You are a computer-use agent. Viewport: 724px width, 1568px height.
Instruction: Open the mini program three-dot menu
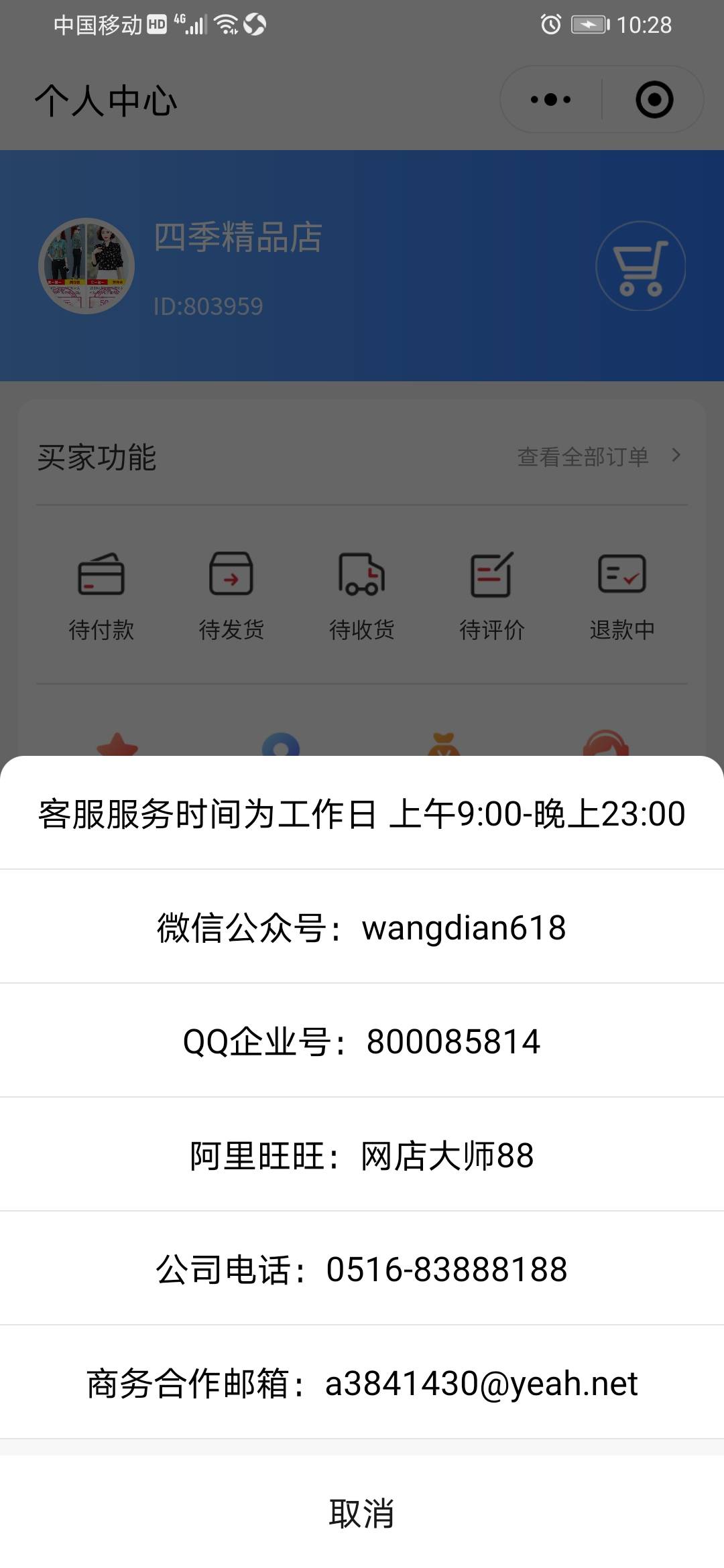(x=550, y=100)
